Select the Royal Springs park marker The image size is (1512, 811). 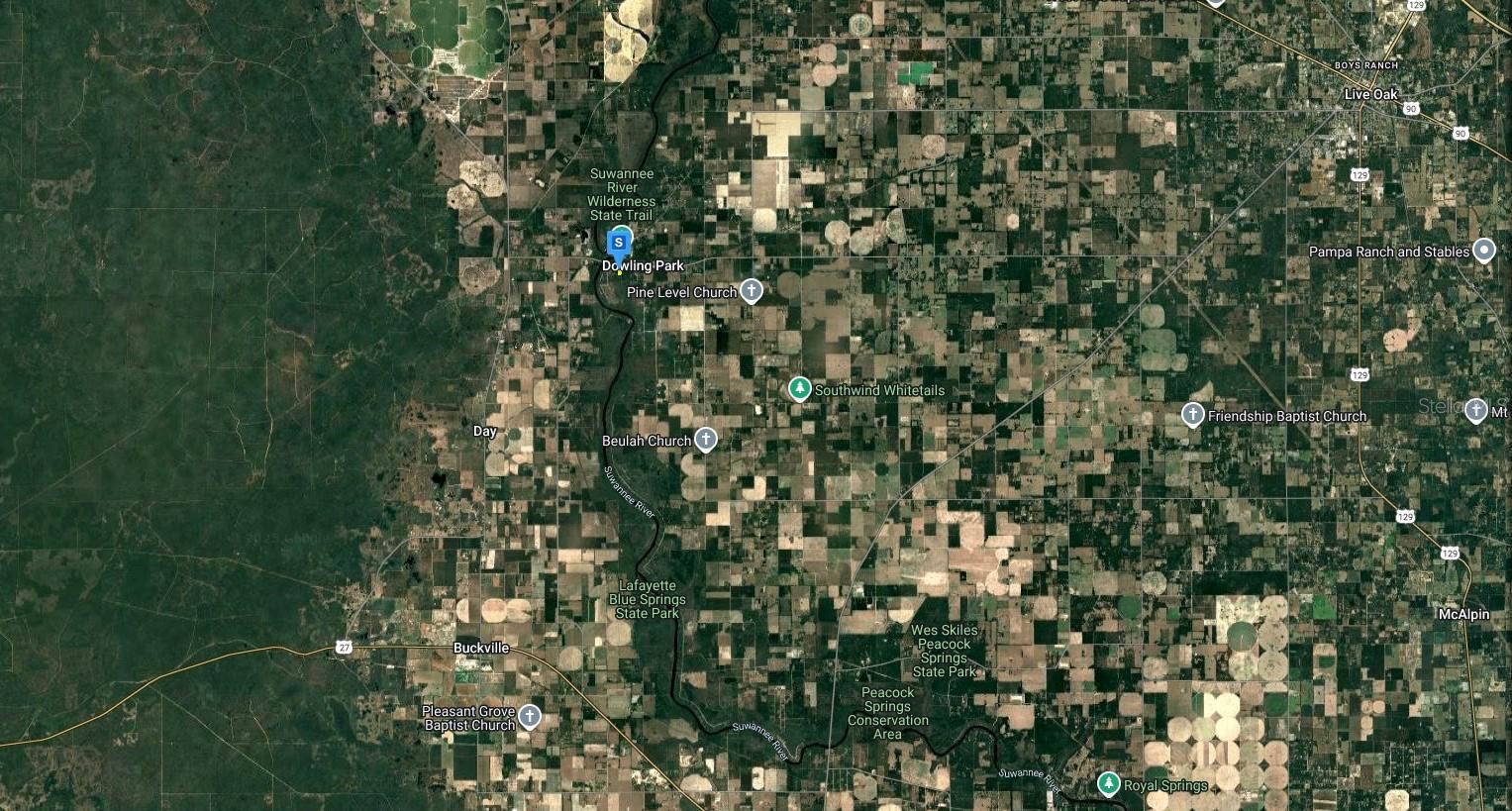(x=1109, y=784)
